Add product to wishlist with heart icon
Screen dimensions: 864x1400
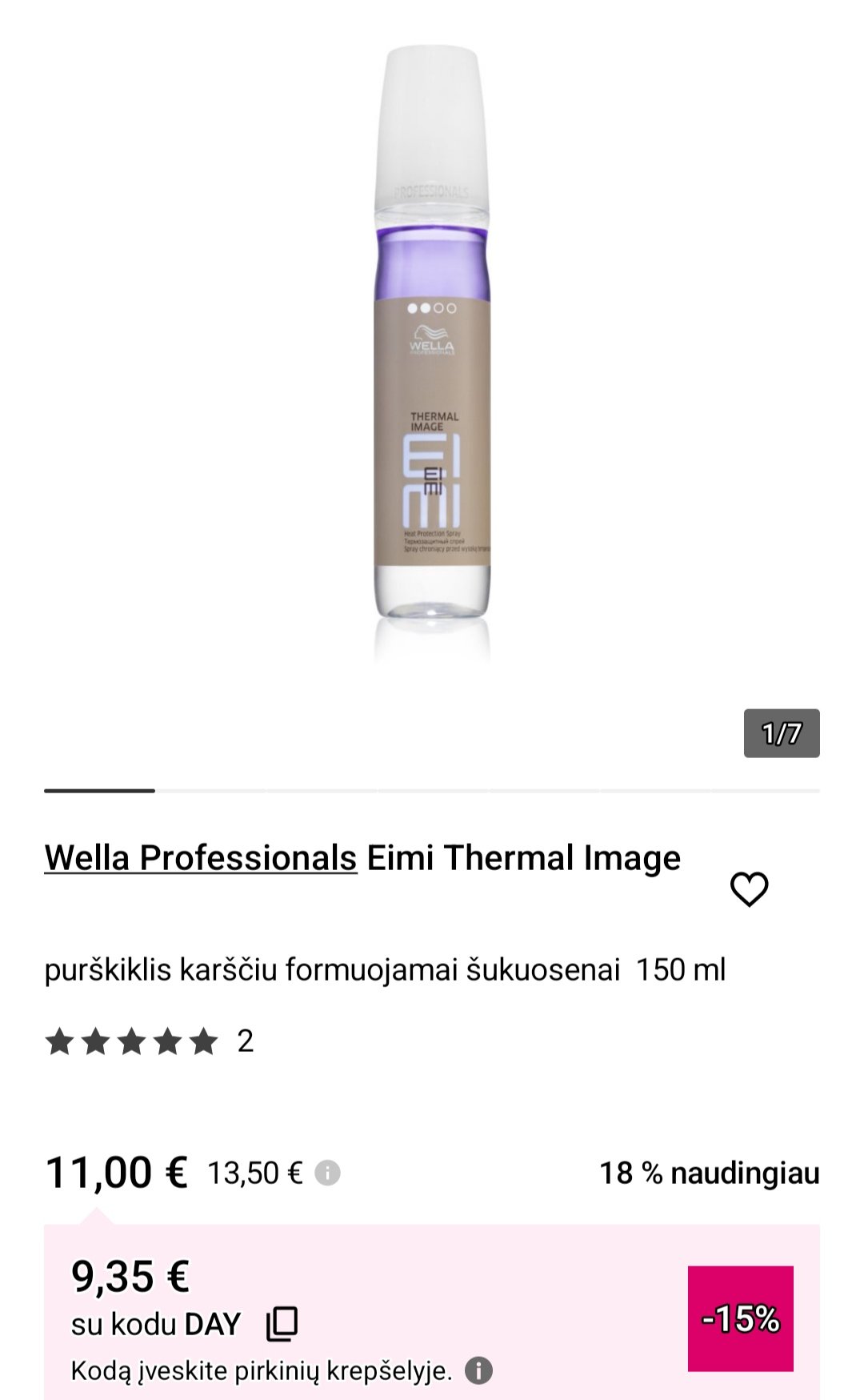[750, 889]
